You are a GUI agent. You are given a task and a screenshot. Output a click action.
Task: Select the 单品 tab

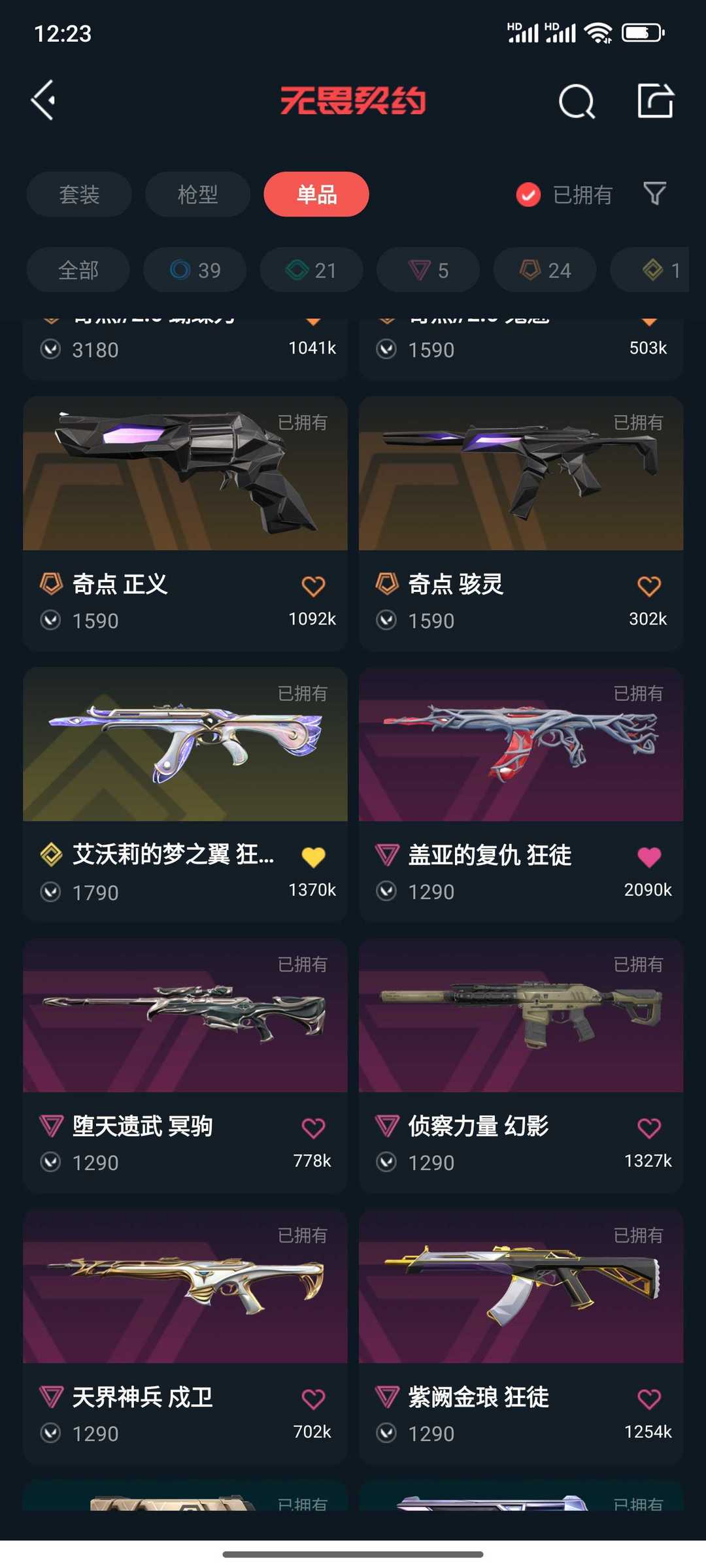pos(316,194)
